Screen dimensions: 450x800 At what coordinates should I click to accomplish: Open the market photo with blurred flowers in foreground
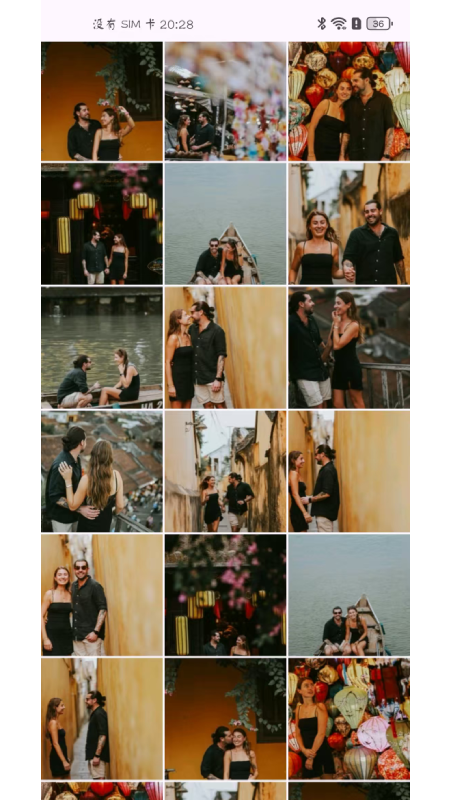click(x=226, y=102)
